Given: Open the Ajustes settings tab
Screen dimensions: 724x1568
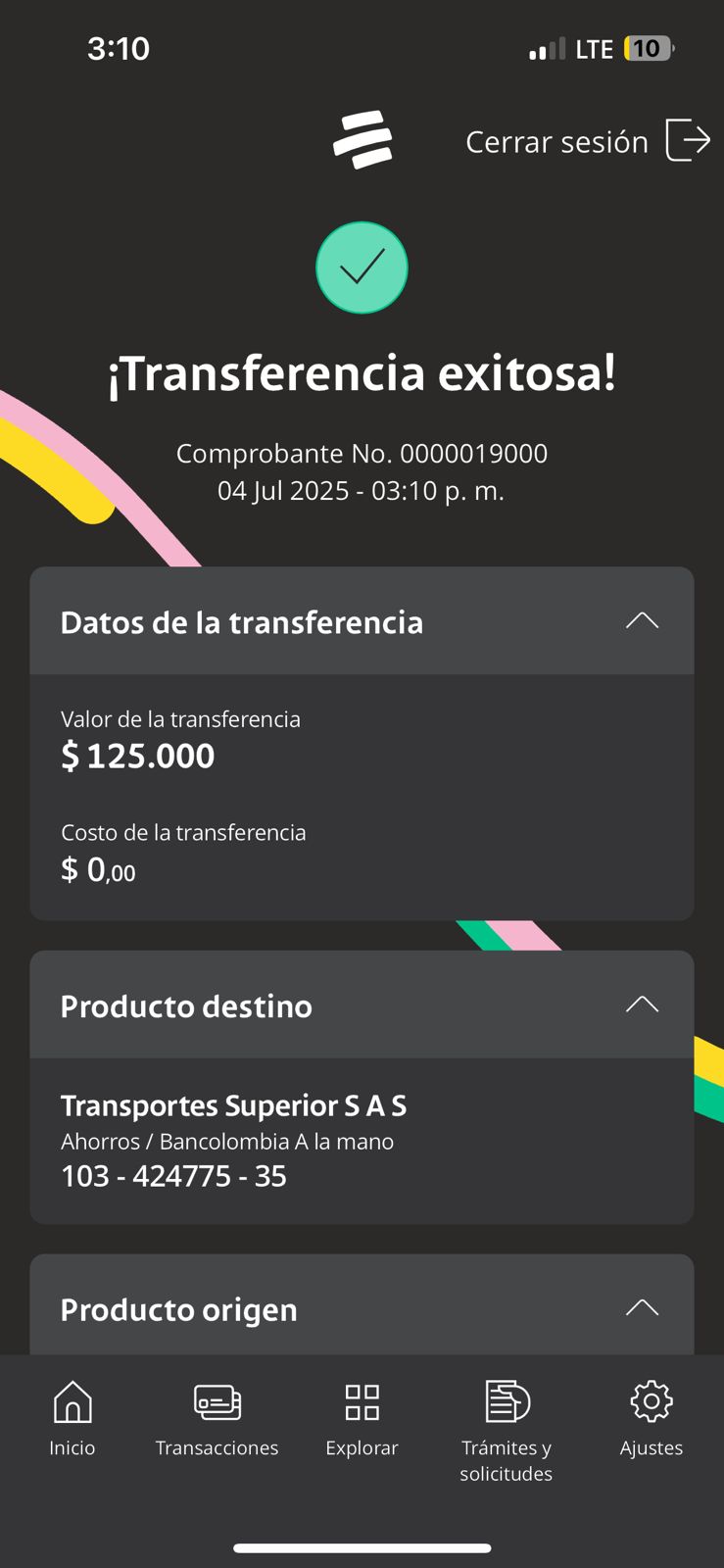Looking at the screenshot, I should point(651,1418).
